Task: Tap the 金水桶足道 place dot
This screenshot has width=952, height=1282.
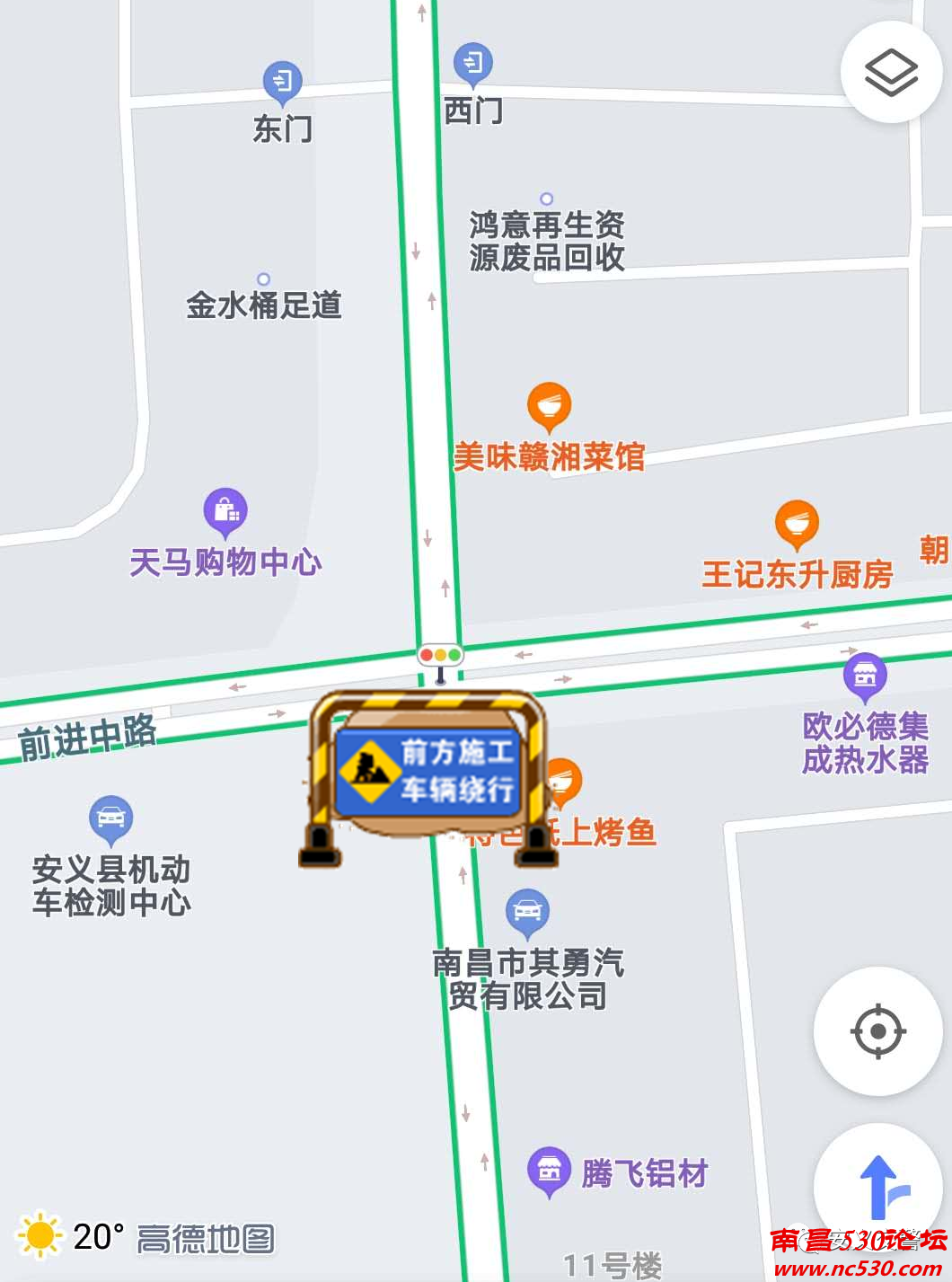Action: pos(263,280)
